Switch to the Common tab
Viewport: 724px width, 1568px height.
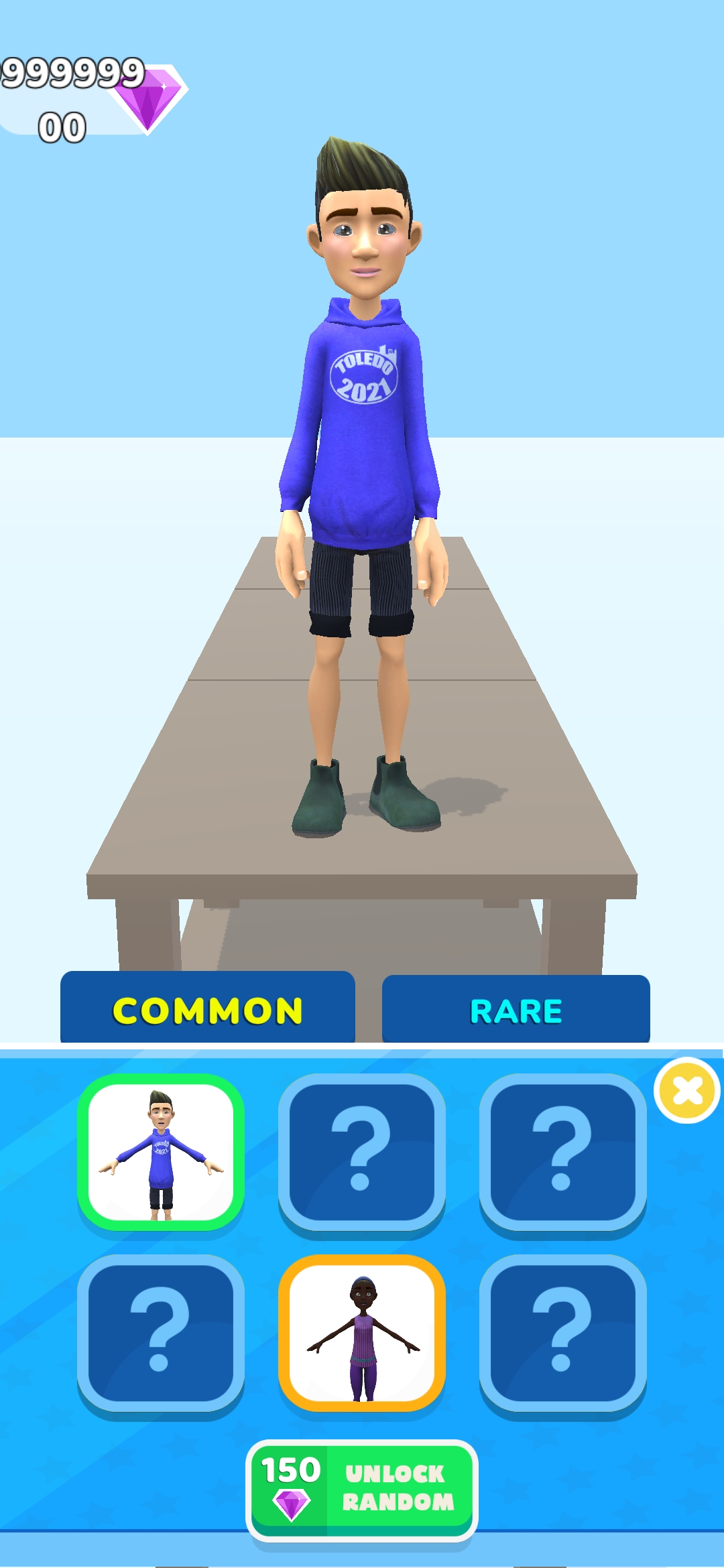pyautogui.click(x=207, y=1009)
